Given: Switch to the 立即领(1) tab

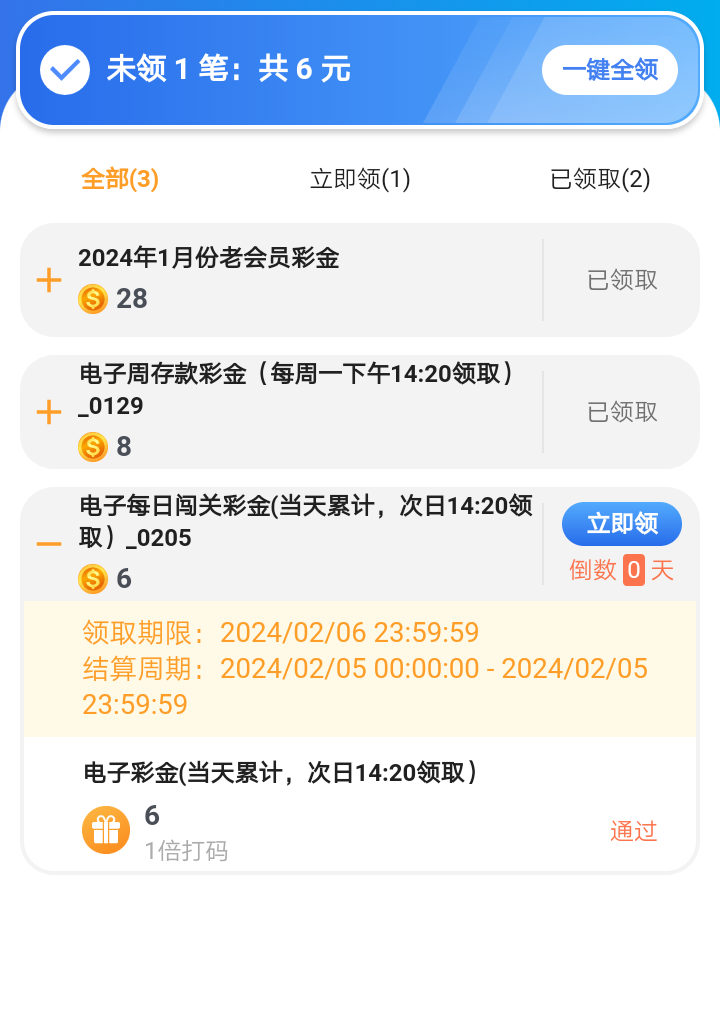Looking at the screenshot, I should point(360,179).
